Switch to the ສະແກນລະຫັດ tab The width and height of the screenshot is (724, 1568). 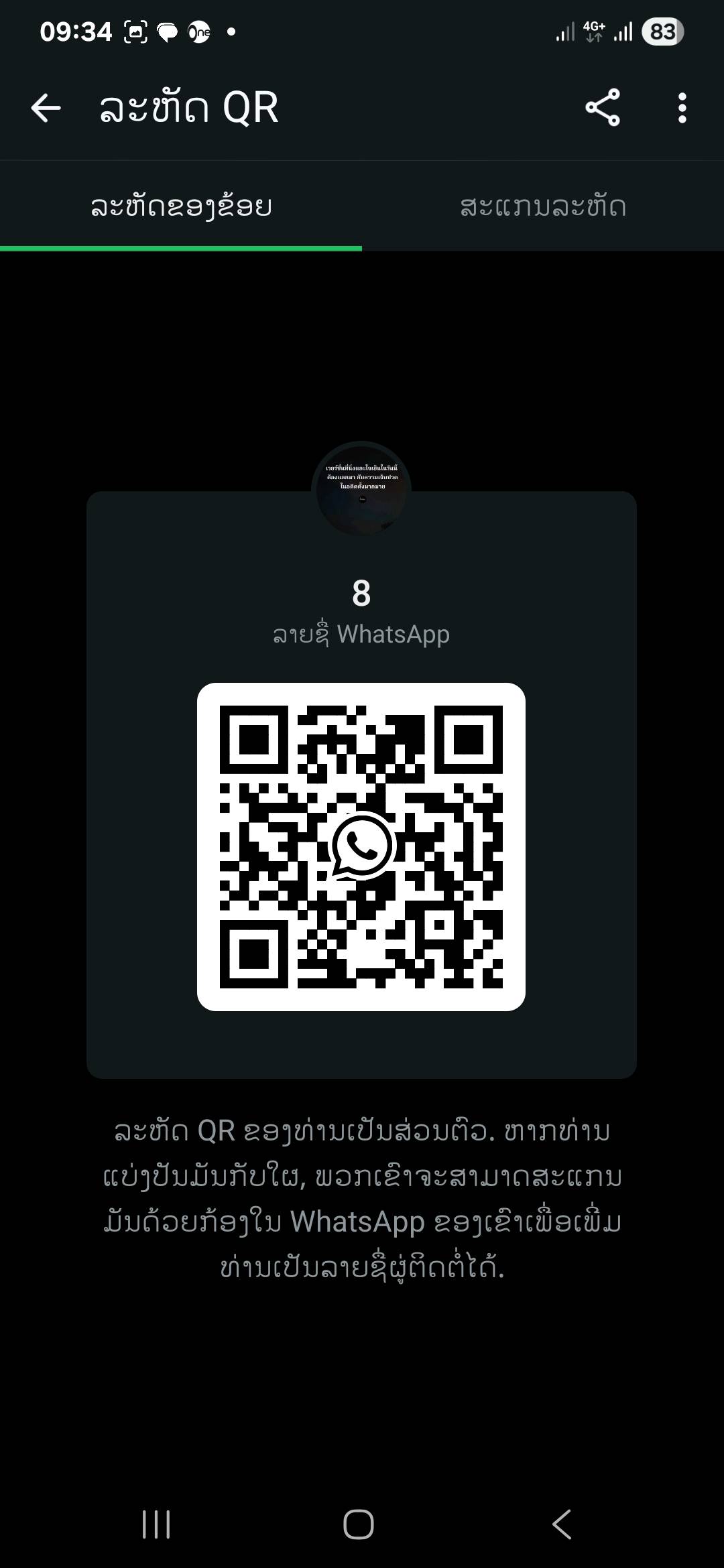(x=543, y=206)
